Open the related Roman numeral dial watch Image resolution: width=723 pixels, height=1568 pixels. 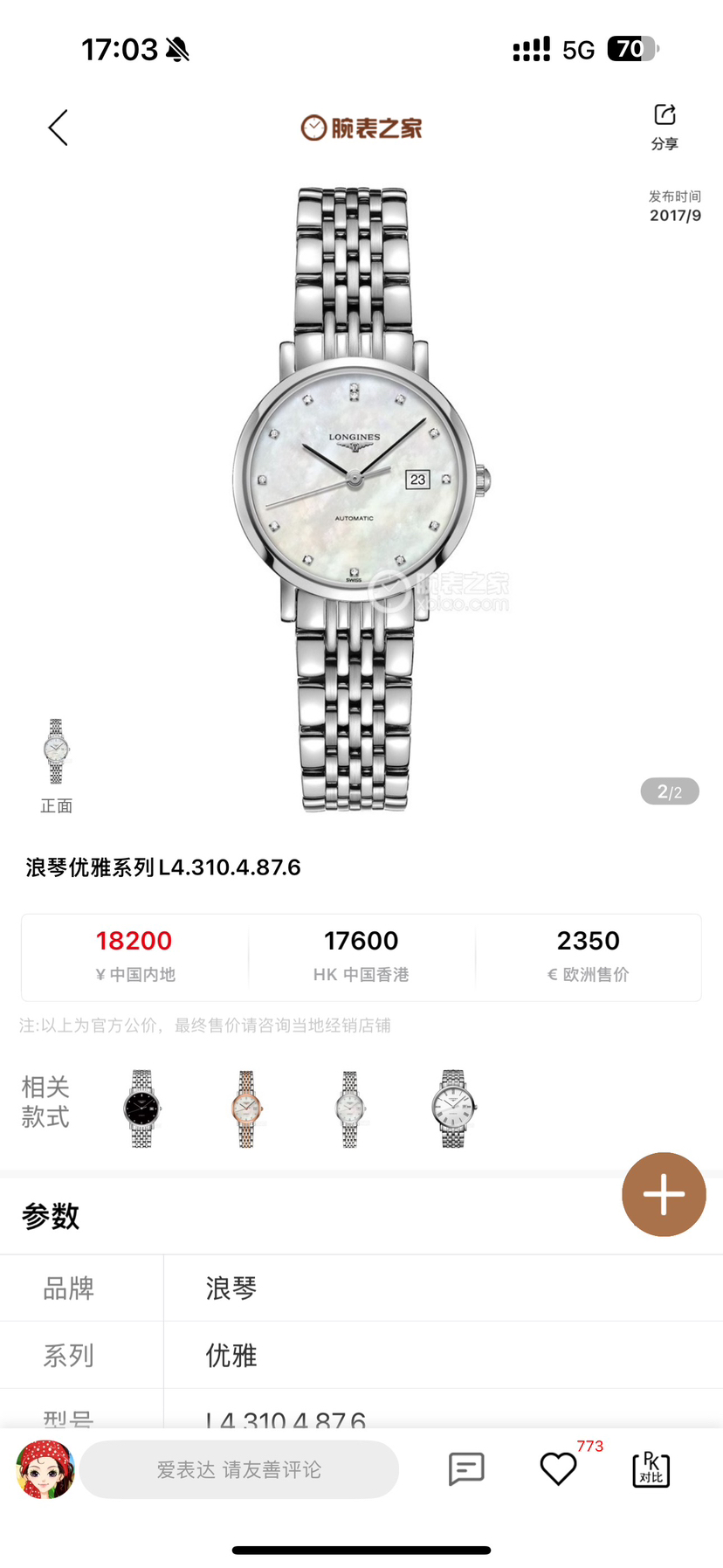[x=453, y=1108]
